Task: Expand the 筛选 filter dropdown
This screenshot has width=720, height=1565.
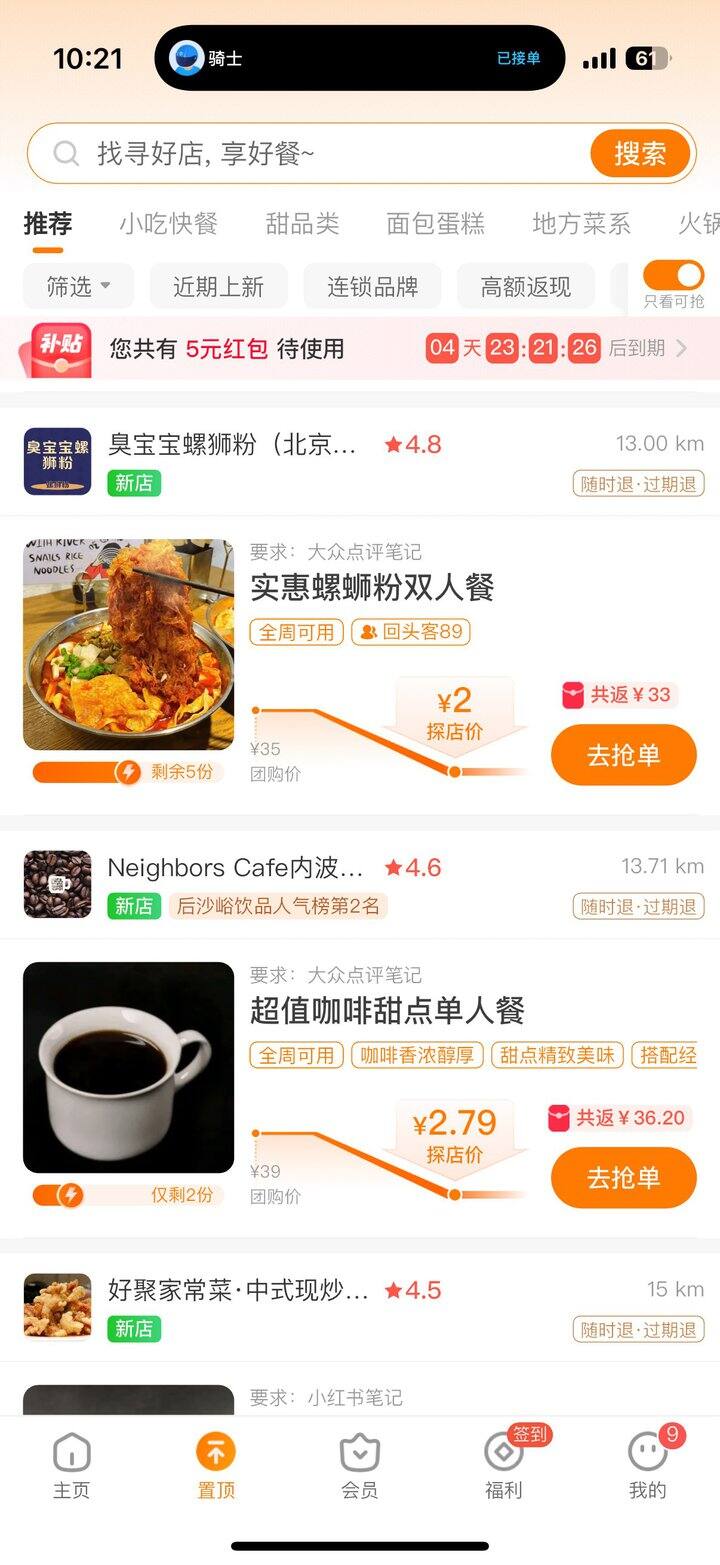Action: (79, 287)
